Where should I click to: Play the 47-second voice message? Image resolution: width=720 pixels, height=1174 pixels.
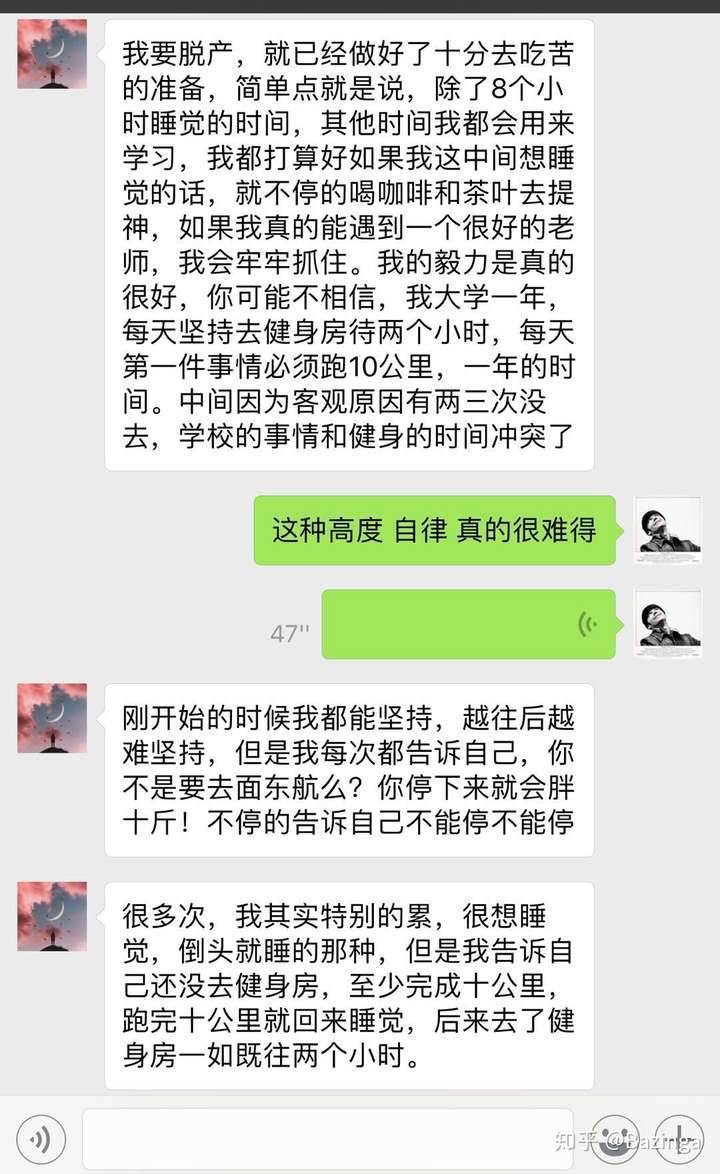click(469, 624)
